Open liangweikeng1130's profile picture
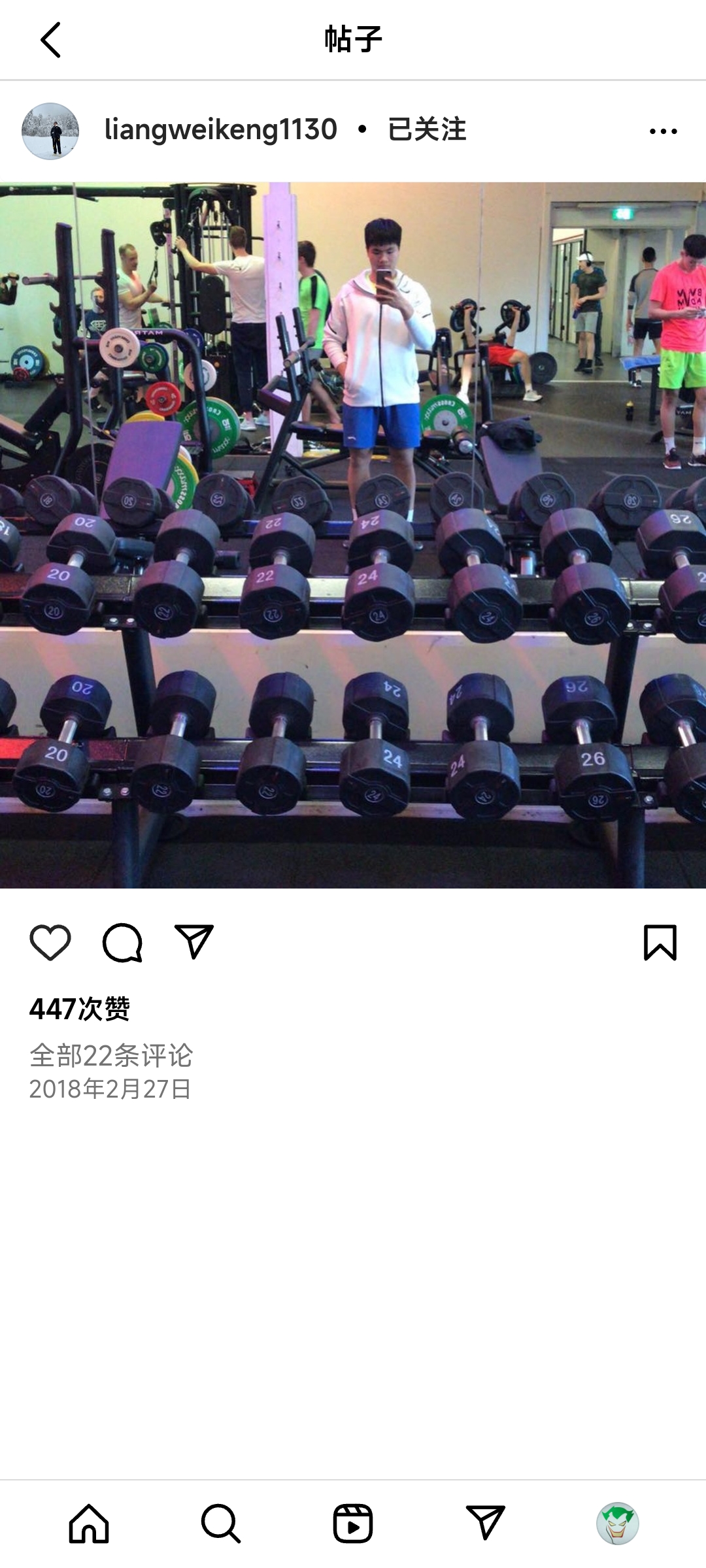This screenshot has width=706, height=1568. coord(50,131)
